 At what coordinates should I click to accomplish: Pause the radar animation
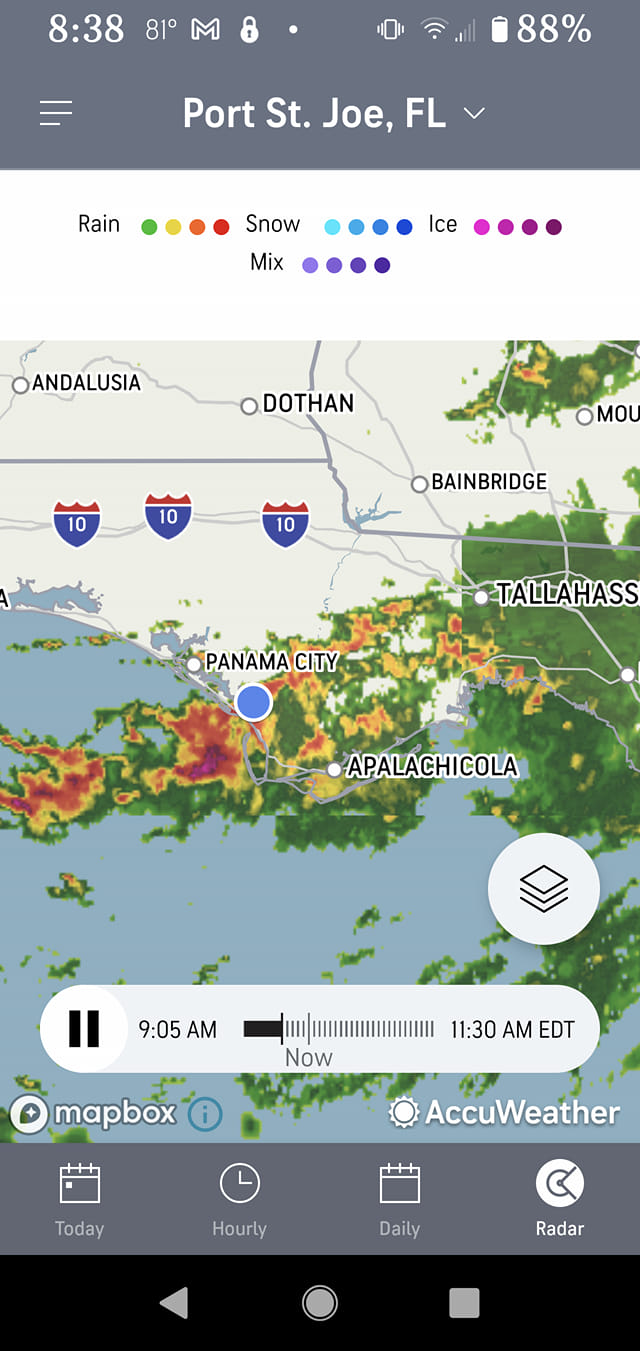point(84,1028)
